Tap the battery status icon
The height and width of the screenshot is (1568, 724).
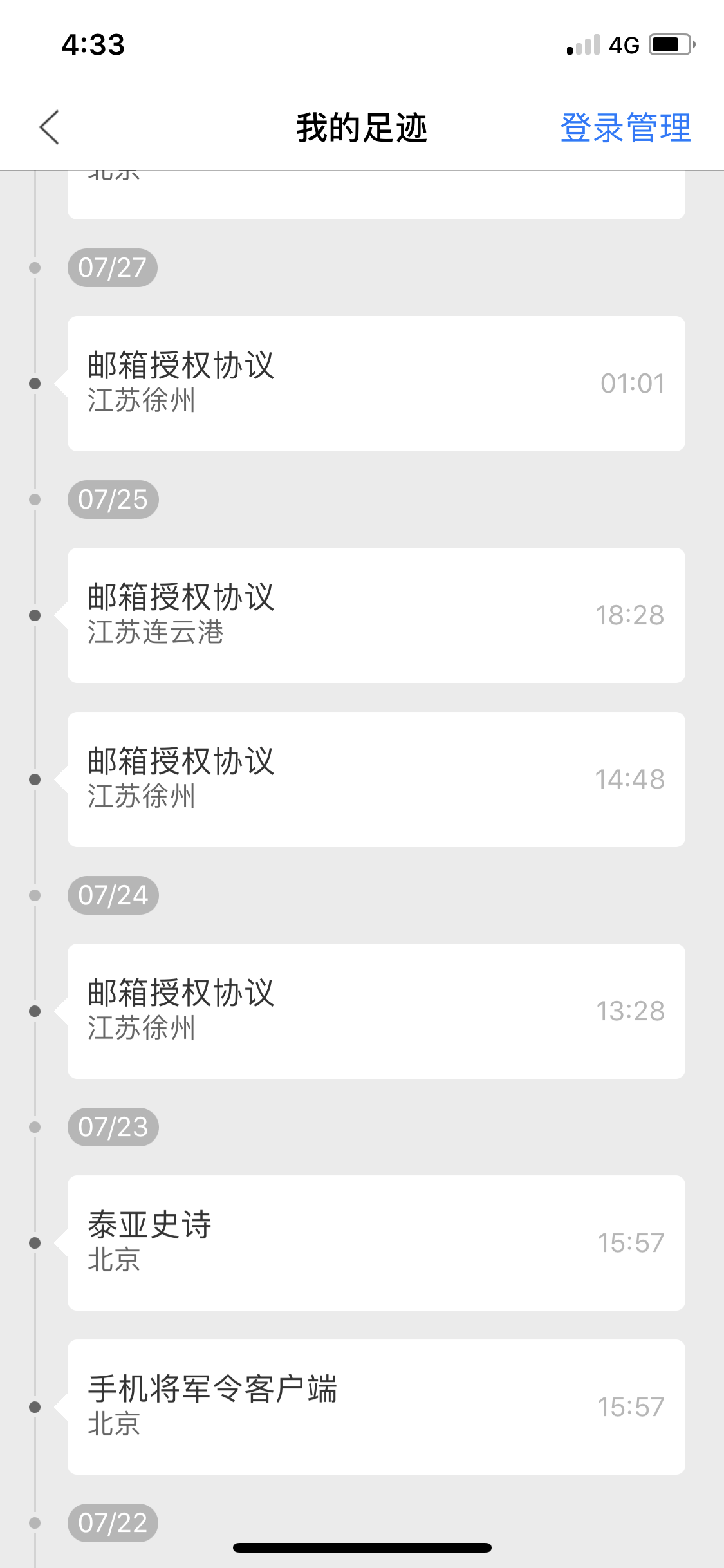tap(669, 45)
